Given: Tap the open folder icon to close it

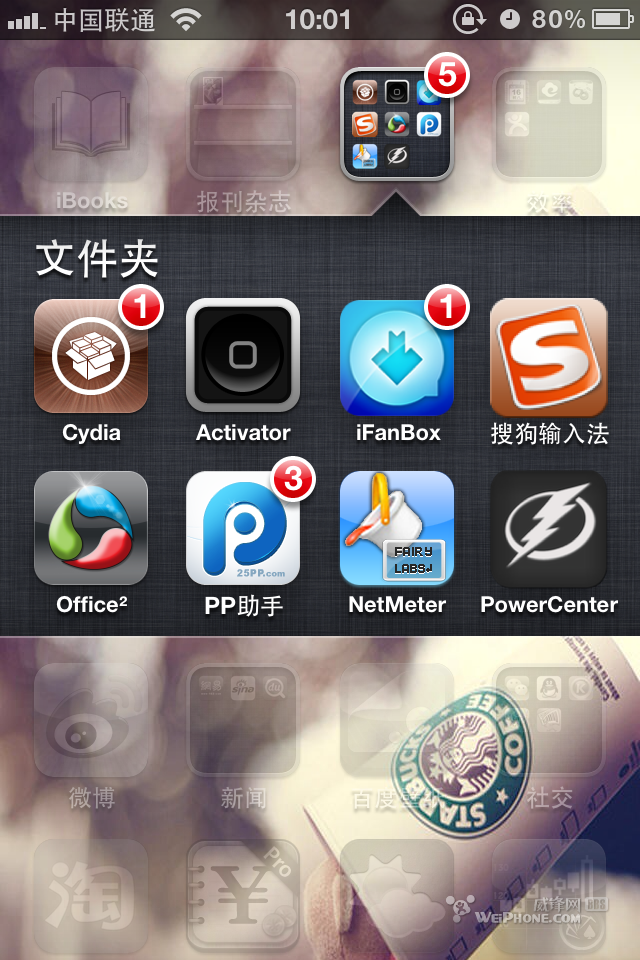Looking at the screenshot, I should (397, 124).
